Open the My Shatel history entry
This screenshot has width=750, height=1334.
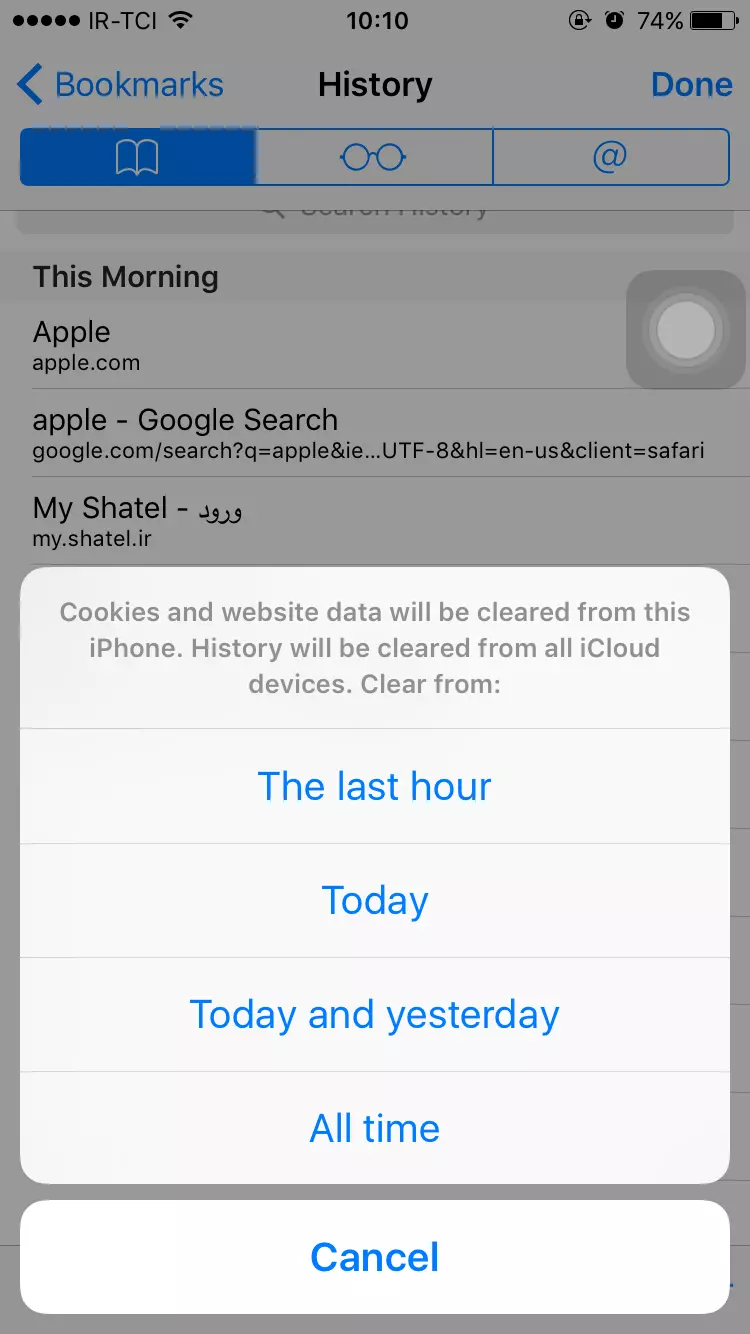pyautogui.click(x=300, y=521)
